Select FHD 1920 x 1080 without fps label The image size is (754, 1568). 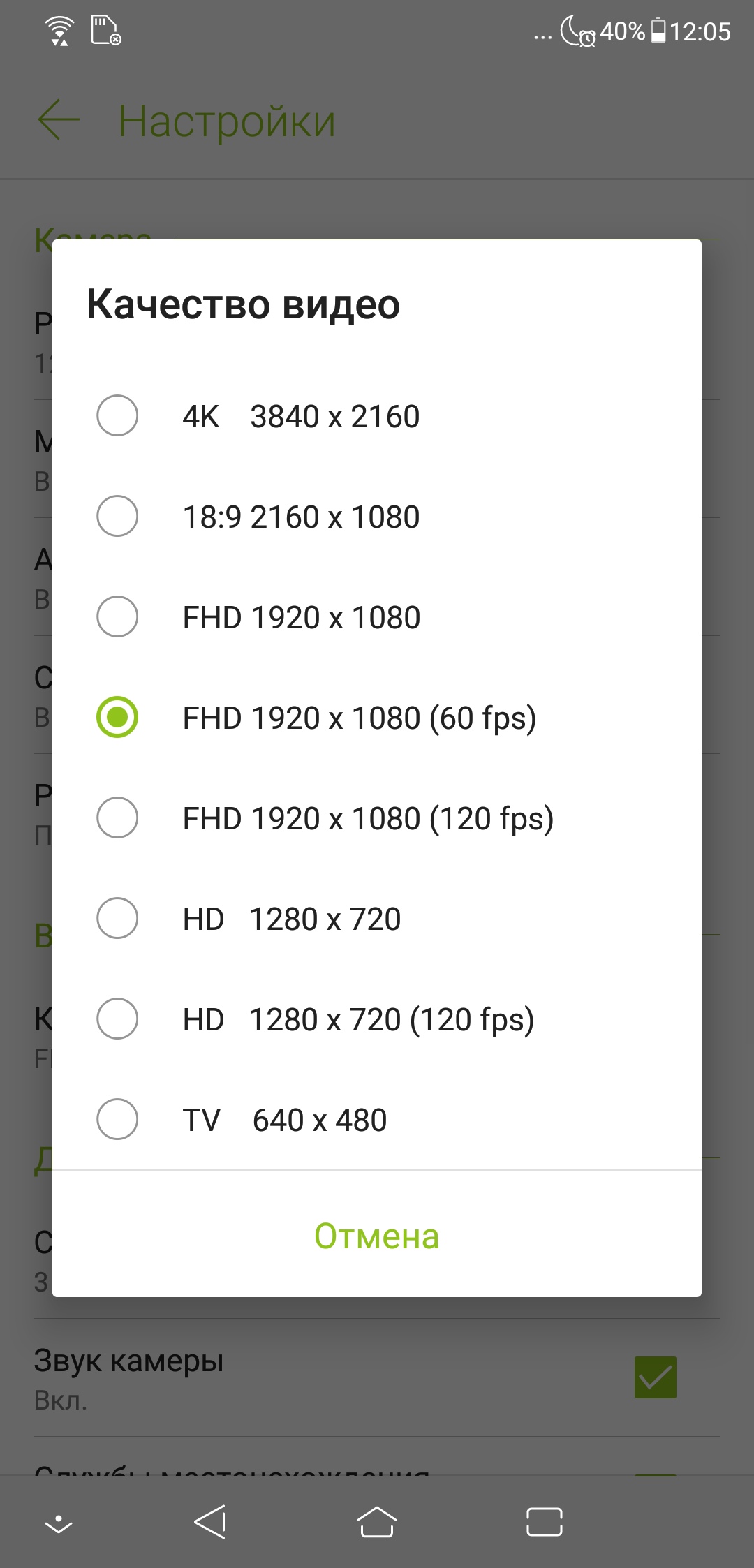[x=377, y=617]
